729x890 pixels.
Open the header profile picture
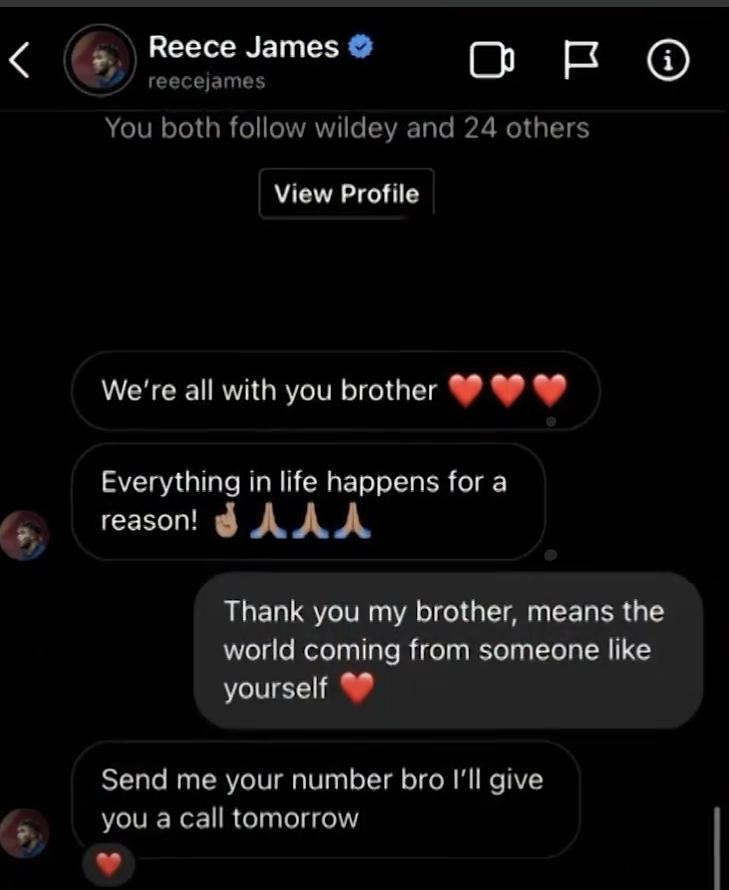coord(99,61)
